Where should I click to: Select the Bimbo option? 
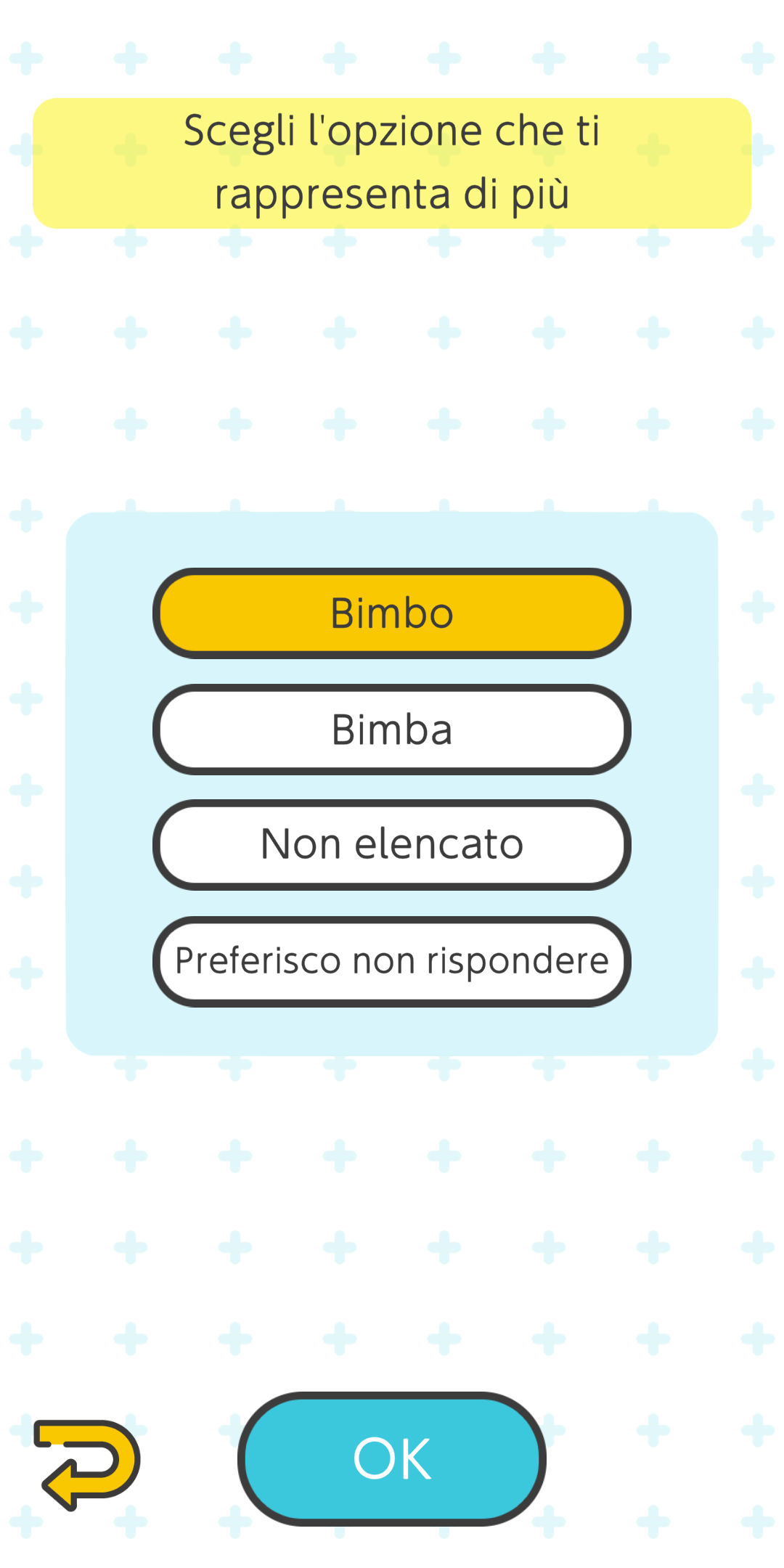392,613
